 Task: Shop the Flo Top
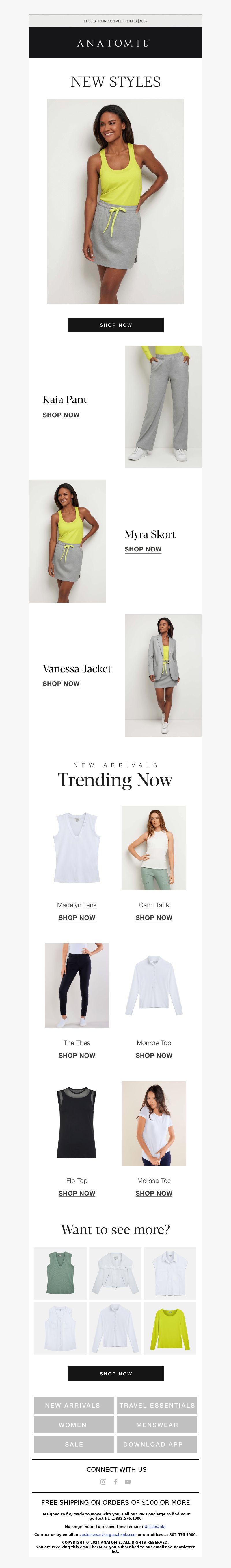coord(77,1192)
